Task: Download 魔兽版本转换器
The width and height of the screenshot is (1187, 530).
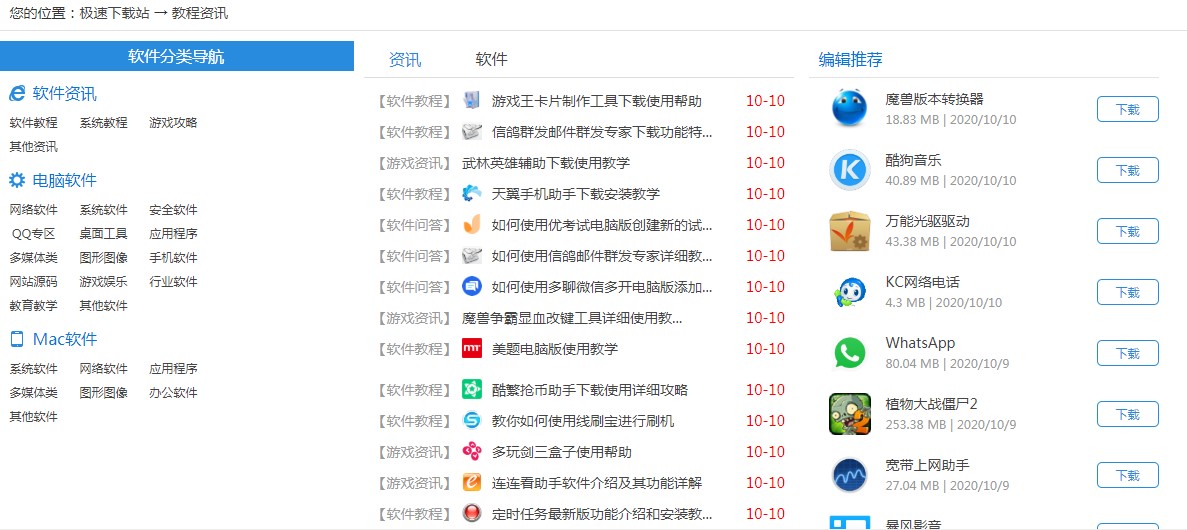Action: pyautogui.click(x=1127, y=110)
